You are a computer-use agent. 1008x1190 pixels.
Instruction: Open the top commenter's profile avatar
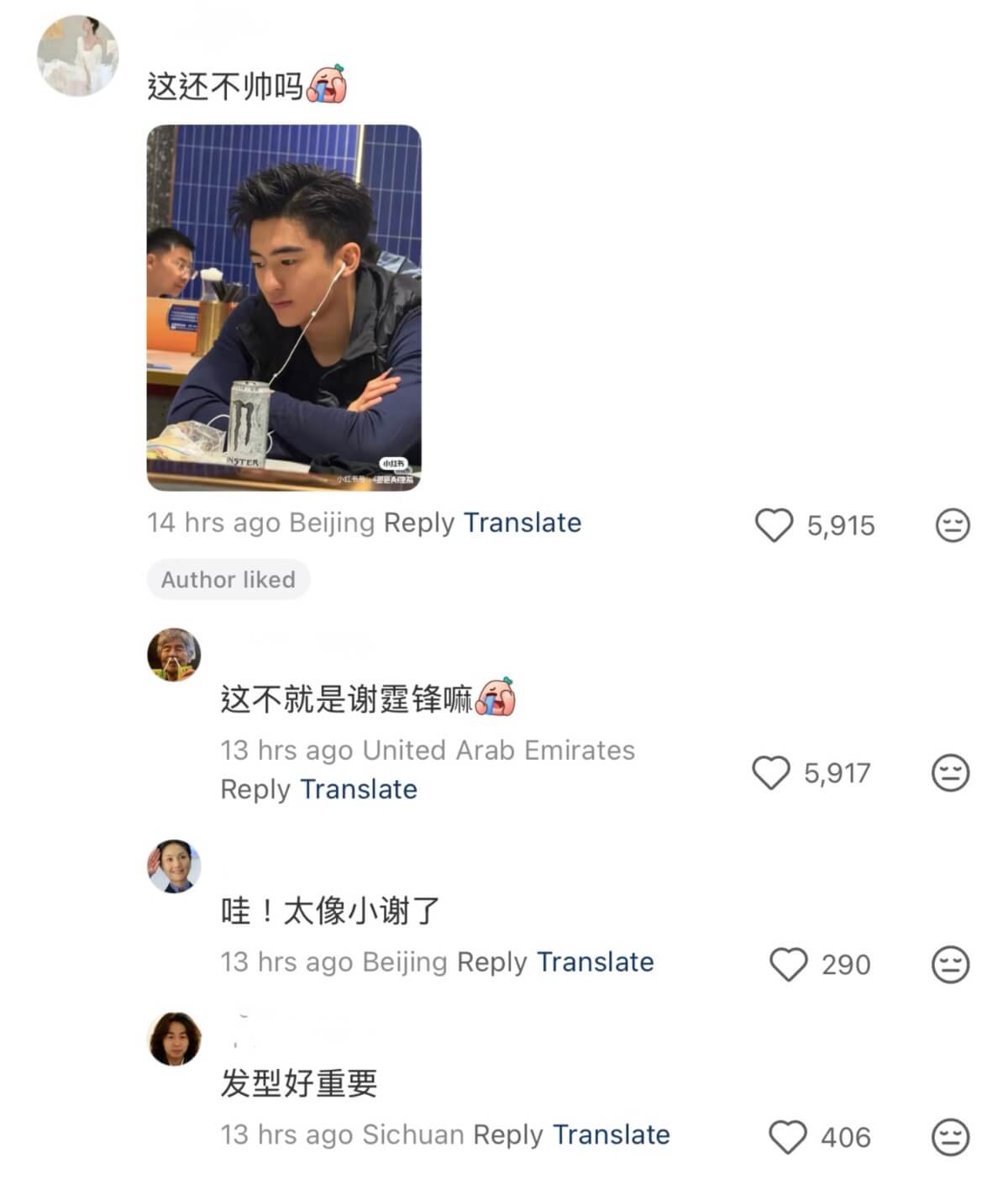coord(77,55)
